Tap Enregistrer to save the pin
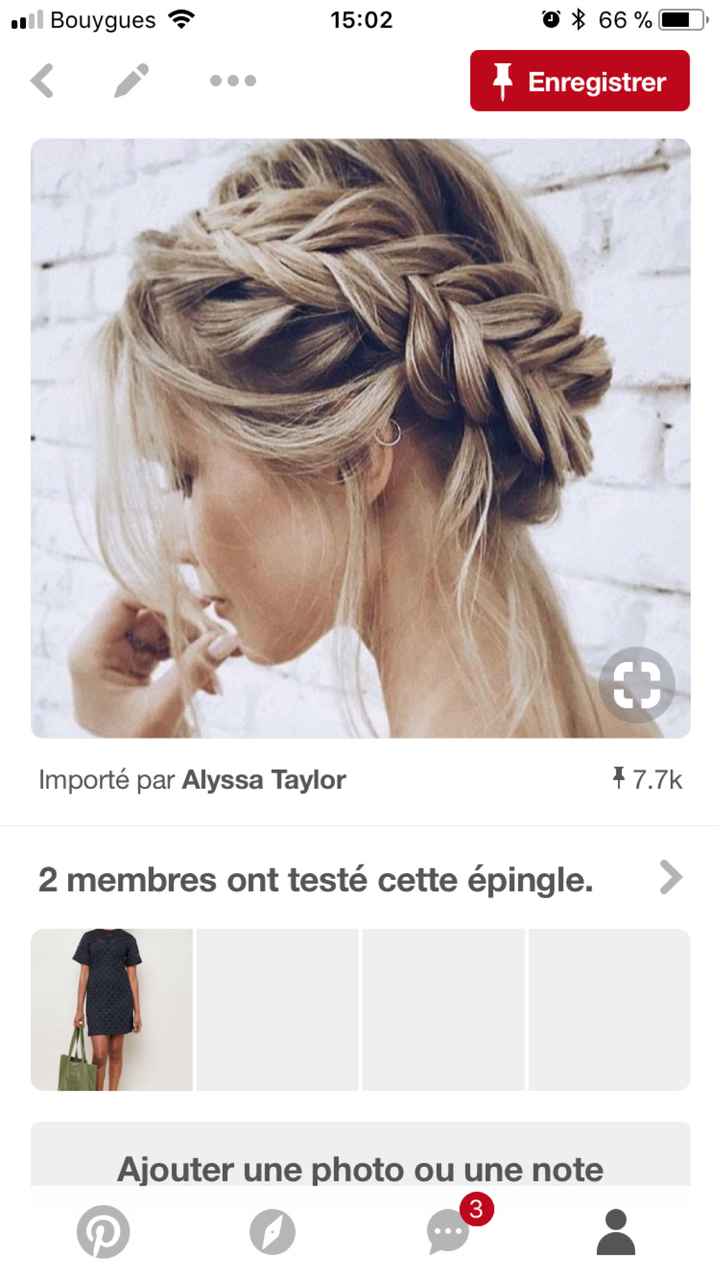The height and width of the screenshot is (1280, 720). pos(580,80)
